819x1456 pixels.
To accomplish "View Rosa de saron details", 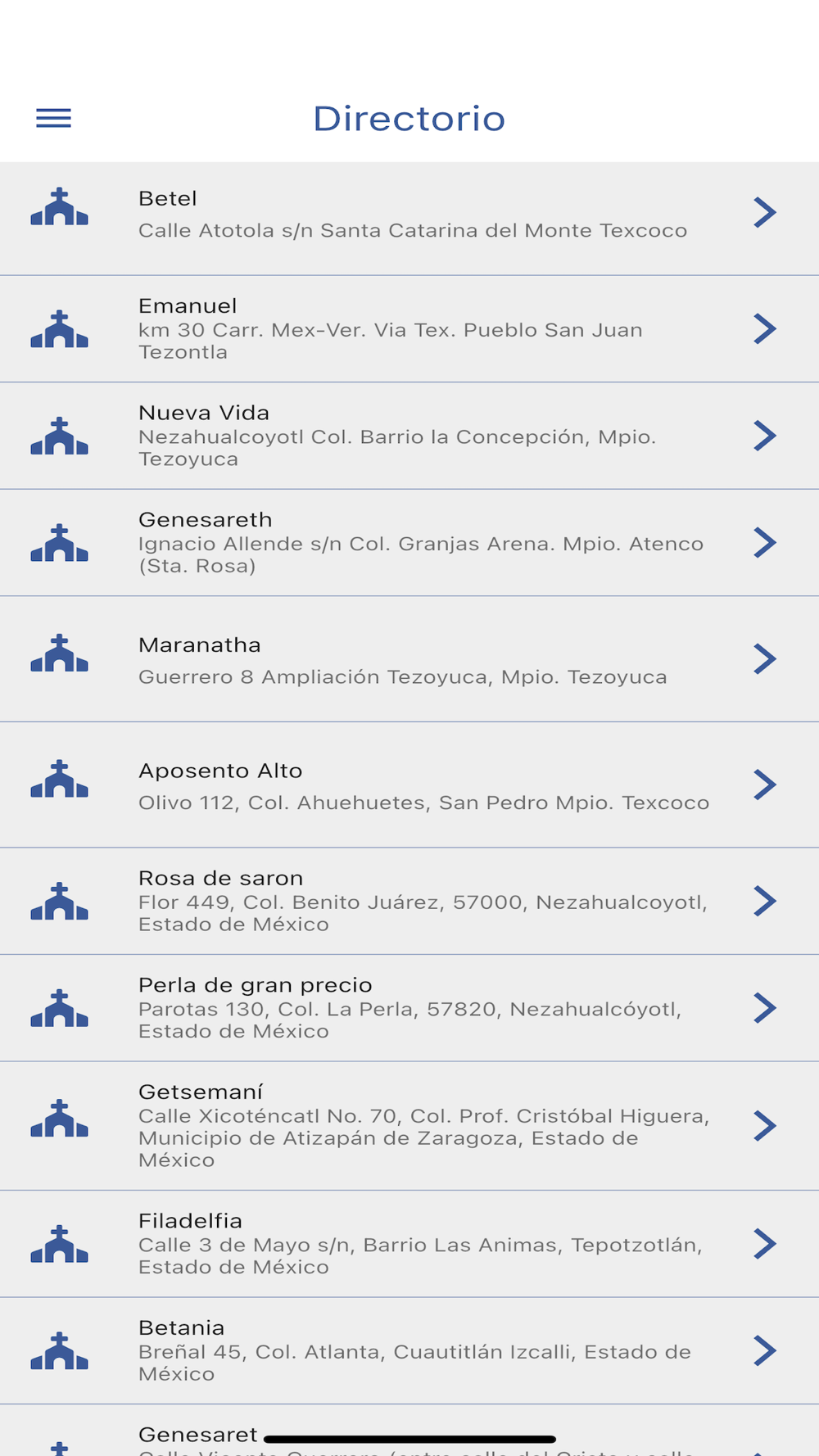I will pos(409,901).
